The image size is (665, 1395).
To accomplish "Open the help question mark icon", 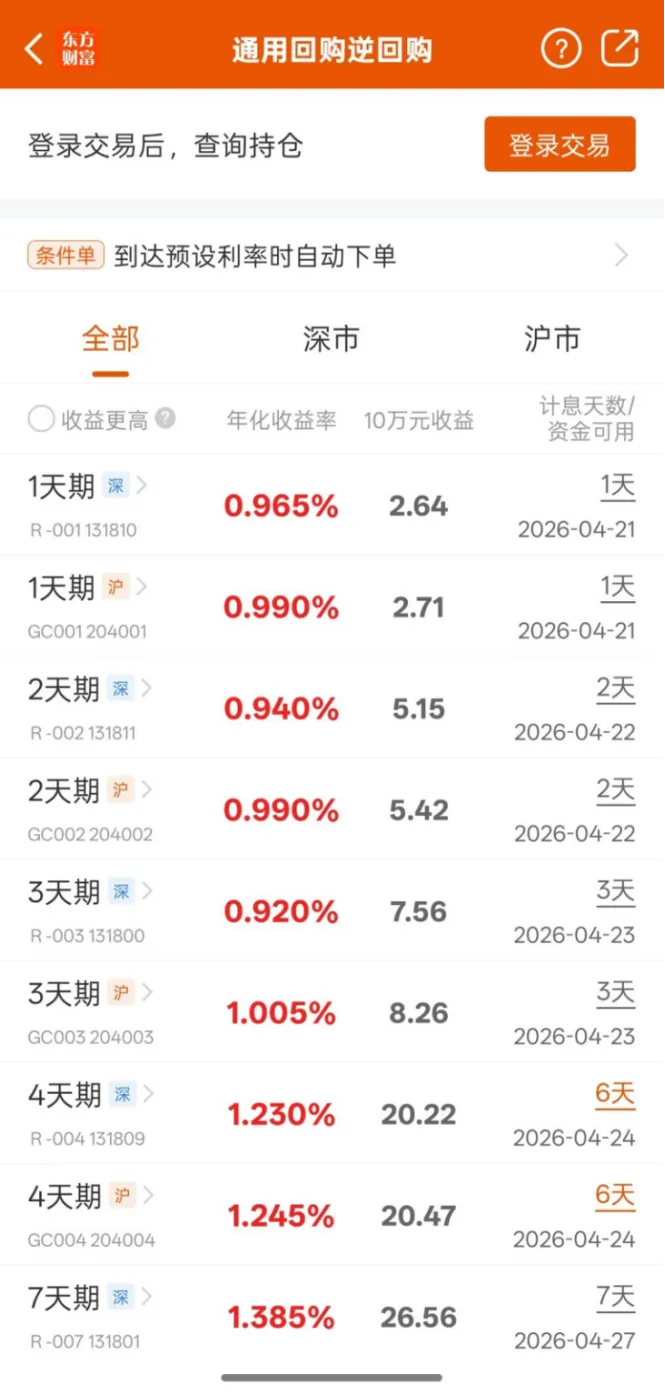I will tap(560, 49).
